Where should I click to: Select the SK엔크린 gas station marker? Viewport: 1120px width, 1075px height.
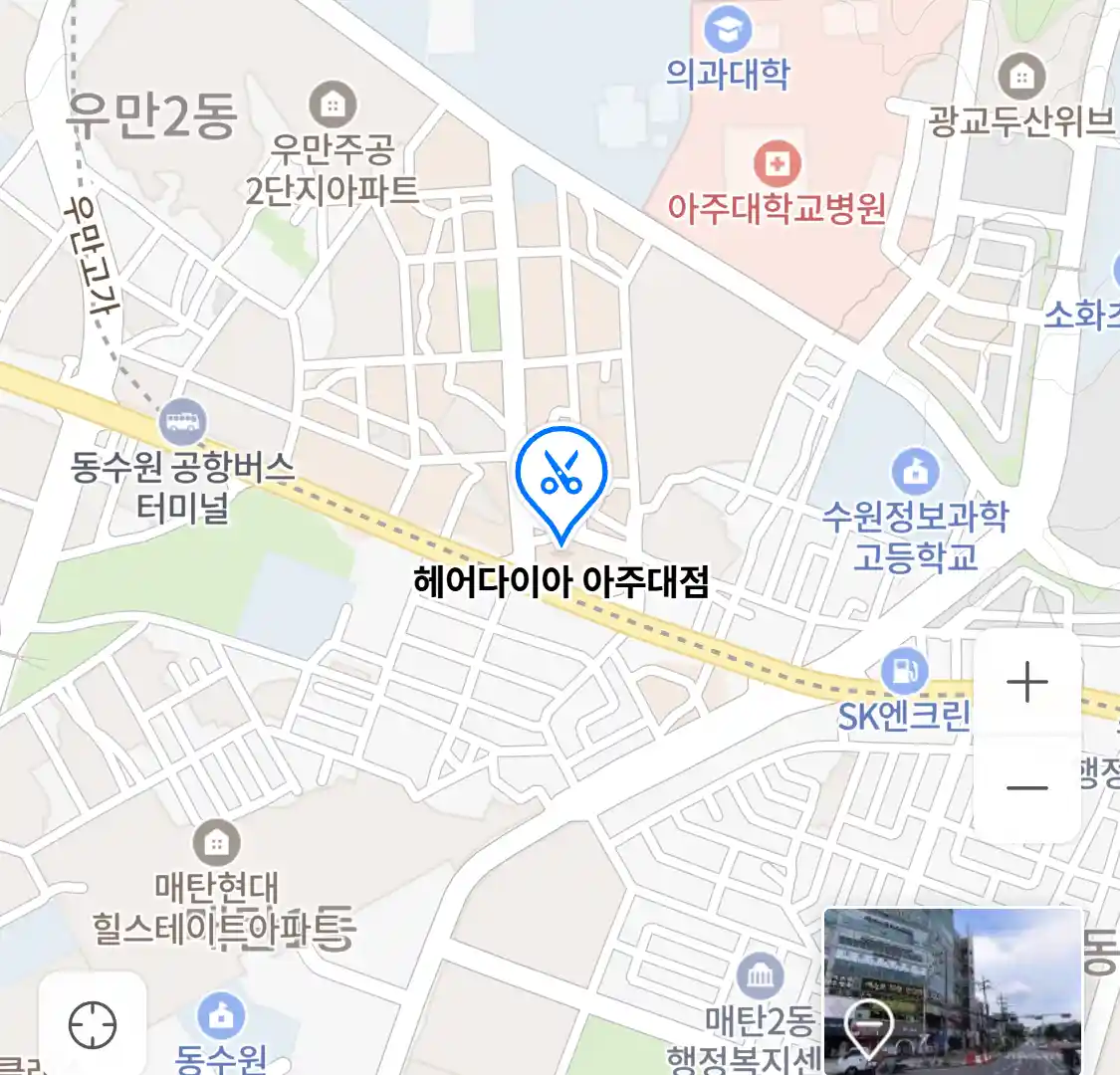click(x=904, y=672)
